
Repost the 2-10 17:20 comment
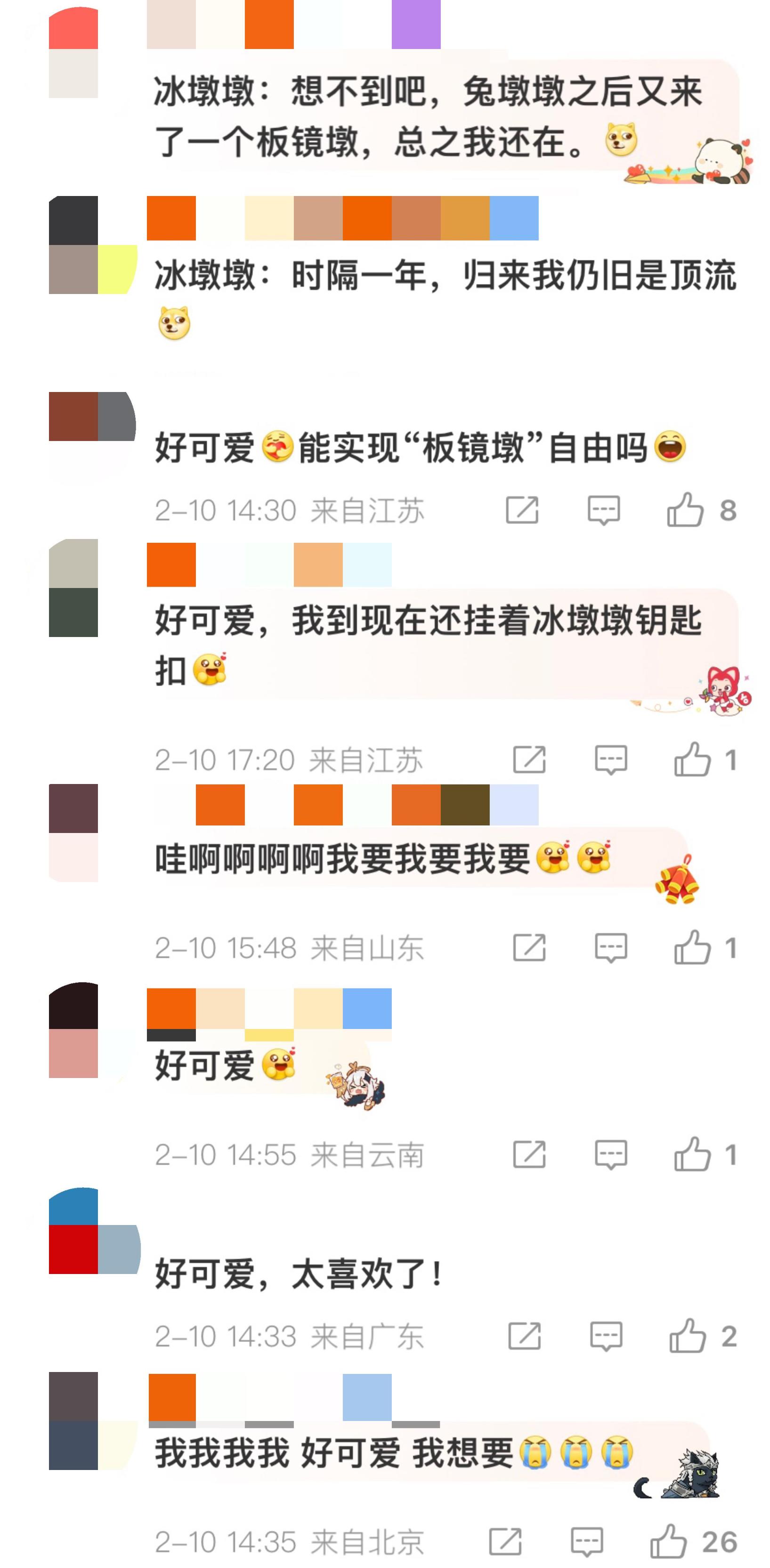click(529, 759)
